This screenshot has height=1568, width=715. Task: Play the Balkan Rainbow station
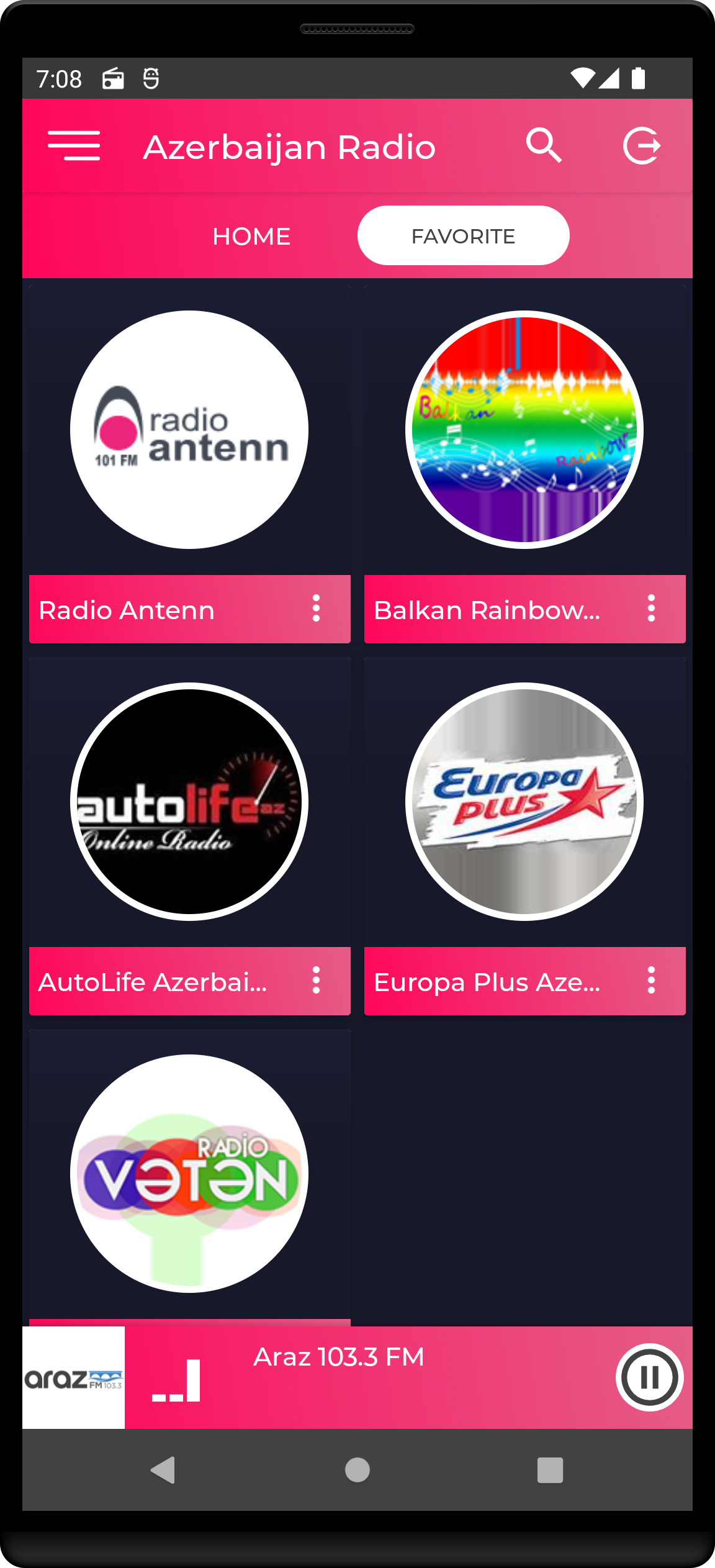pos(524,430)
